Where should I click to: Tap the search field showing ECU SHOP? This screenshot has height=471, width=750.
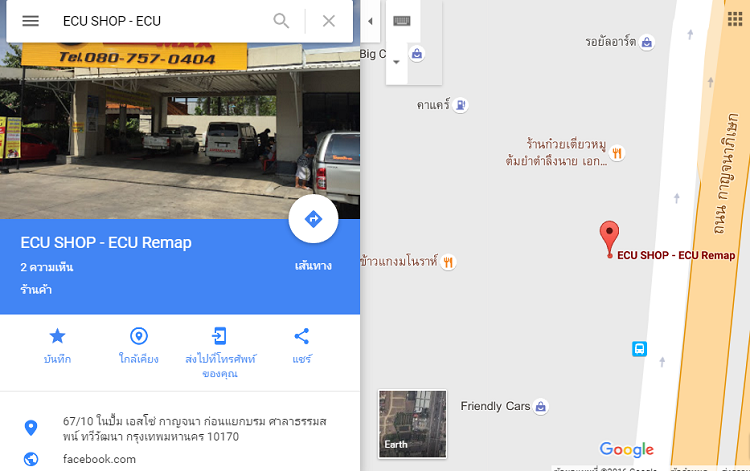click(x=160, y=21)
